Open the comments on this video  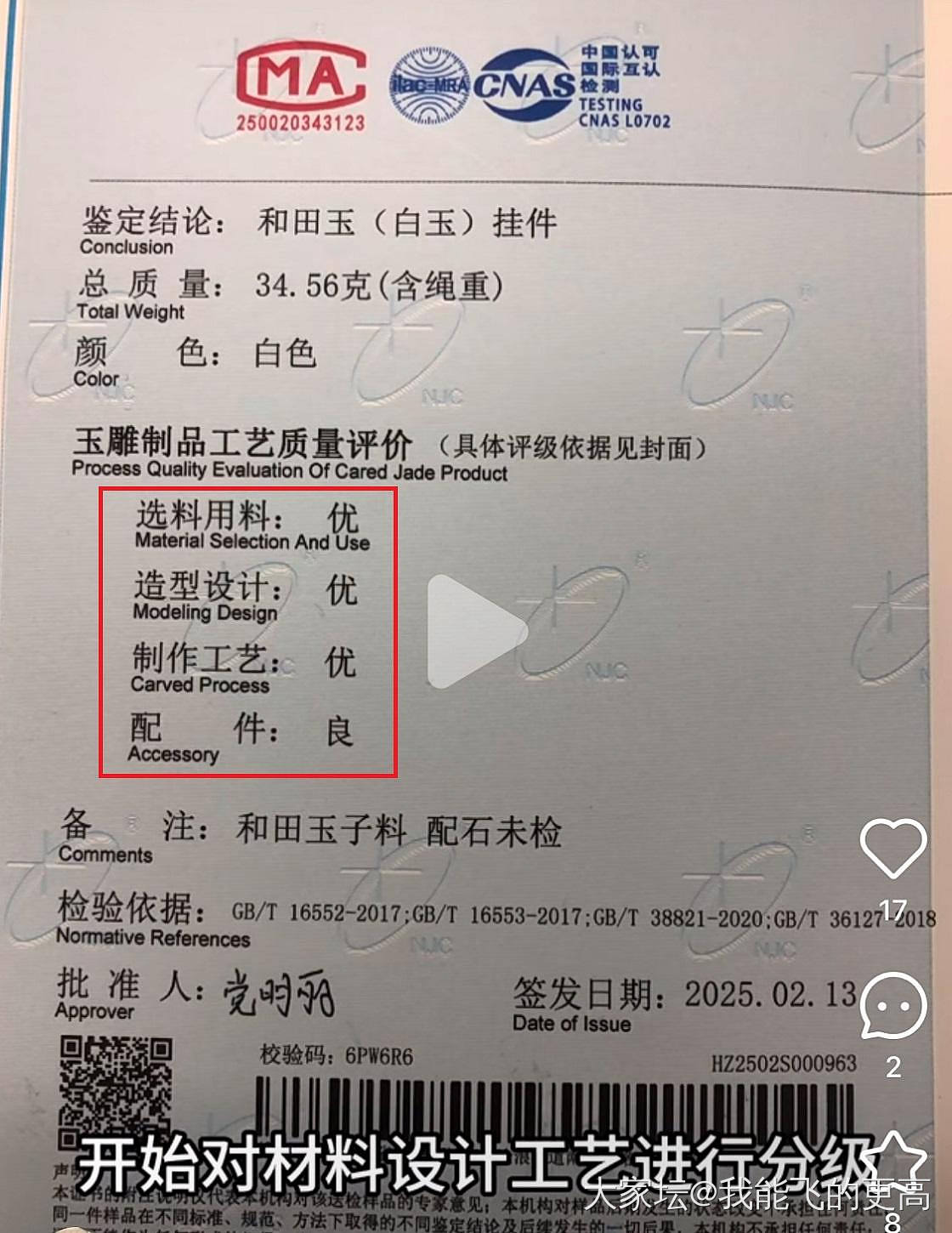(x=892, y=1008)
